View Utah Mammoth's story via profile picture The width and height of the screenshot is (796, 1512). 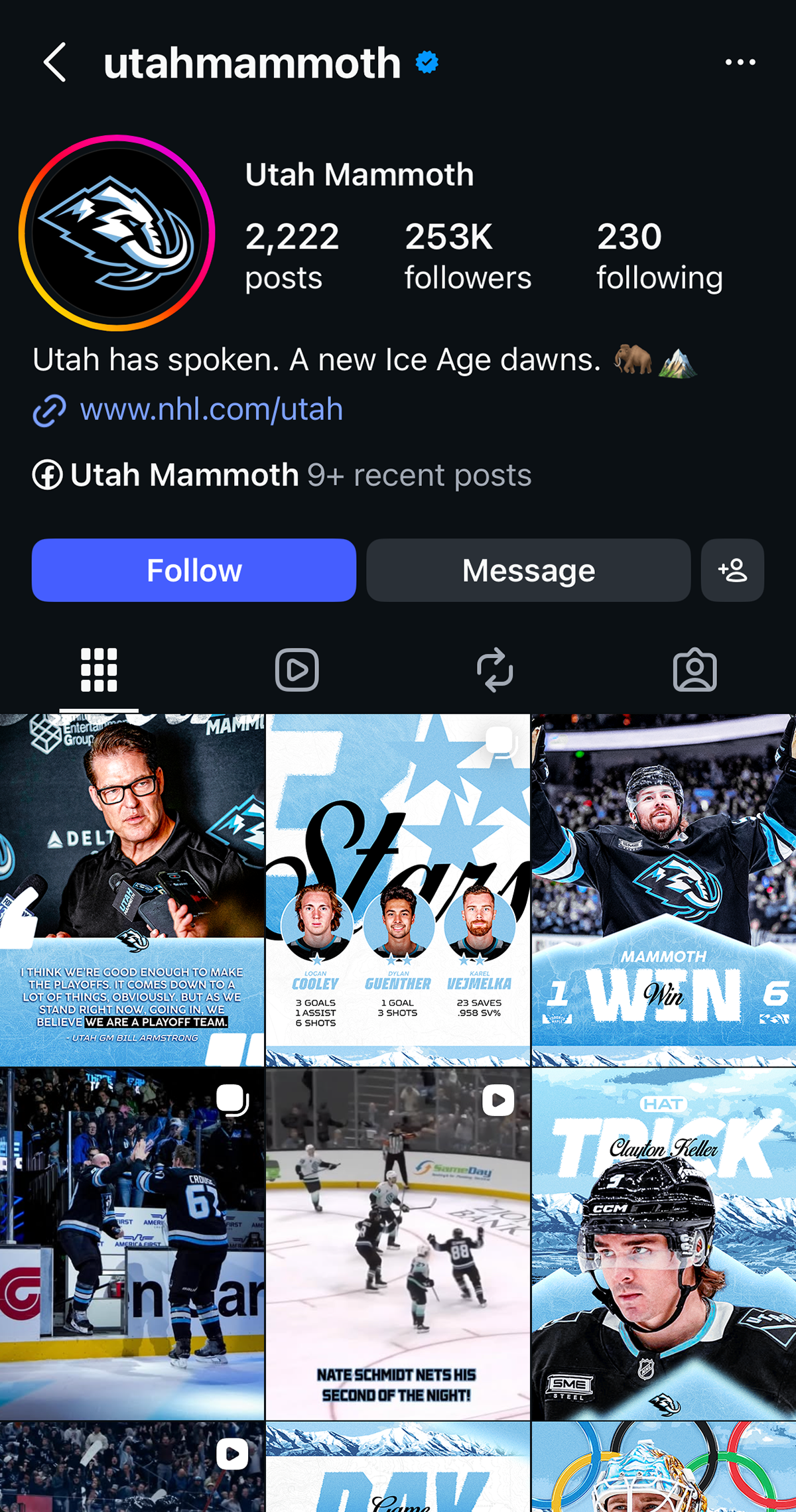[x=117, y=233]
